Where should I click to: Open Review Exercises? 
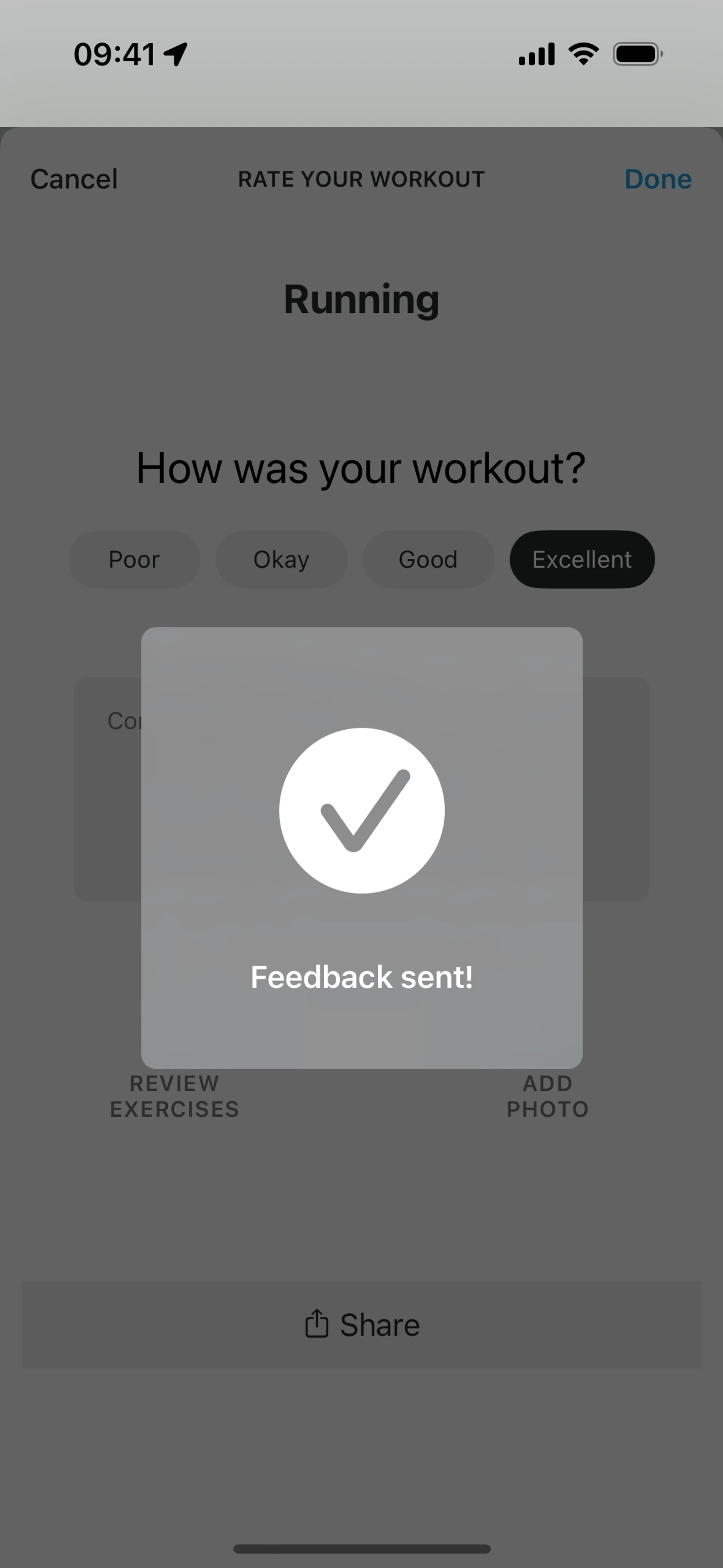point(175,1096)
